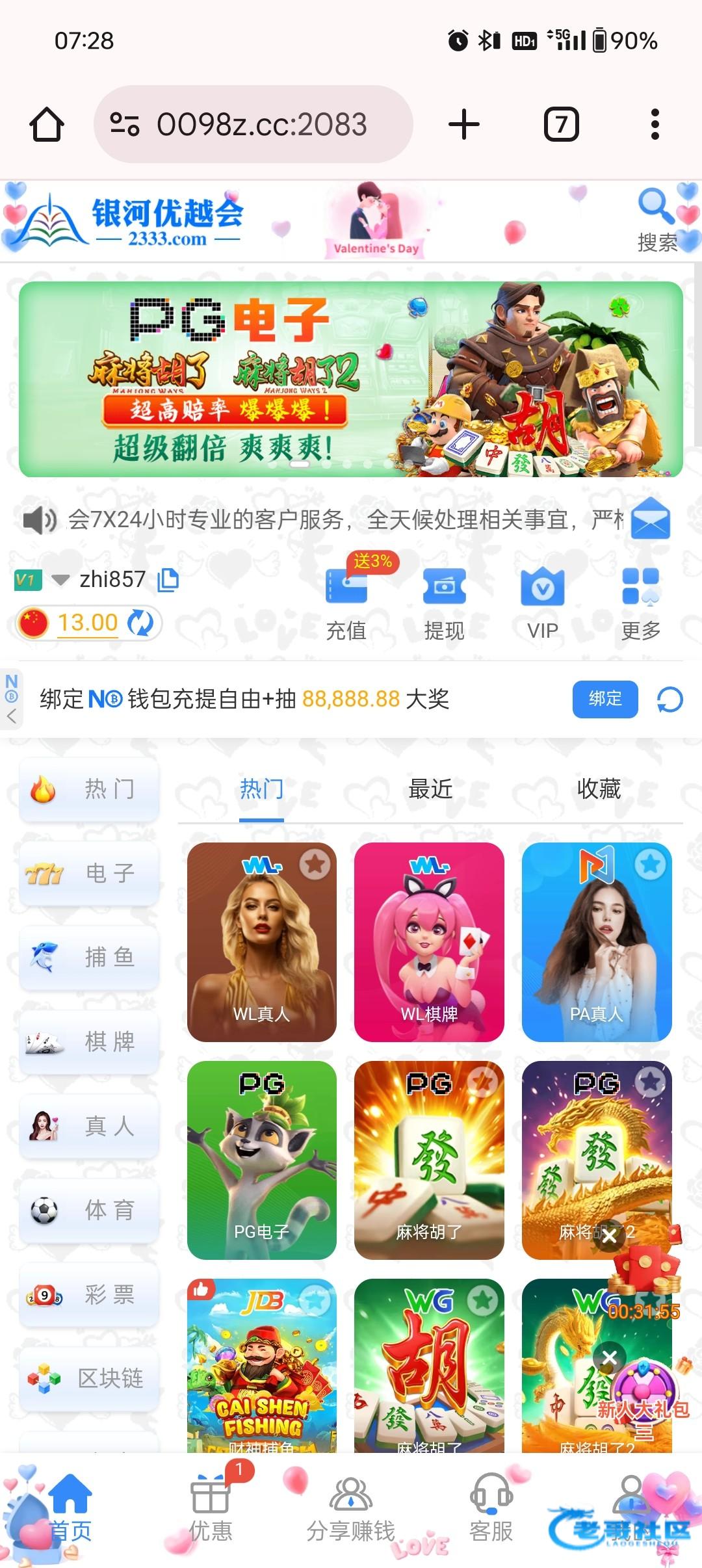Viewport: 702px width, 1568px height.
Task: Copy the username zhi857
Action: click(168, 580)
